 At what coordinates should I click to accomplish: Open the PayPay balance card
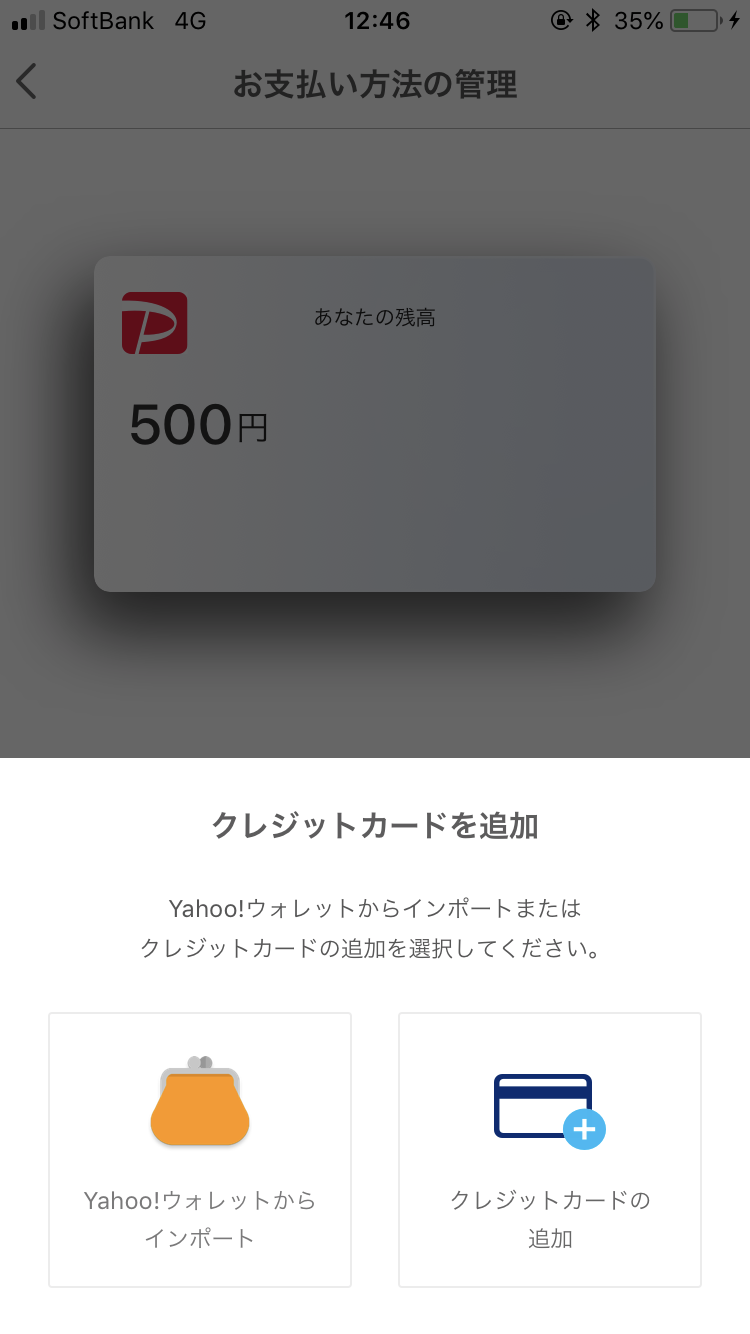point(375,424)
